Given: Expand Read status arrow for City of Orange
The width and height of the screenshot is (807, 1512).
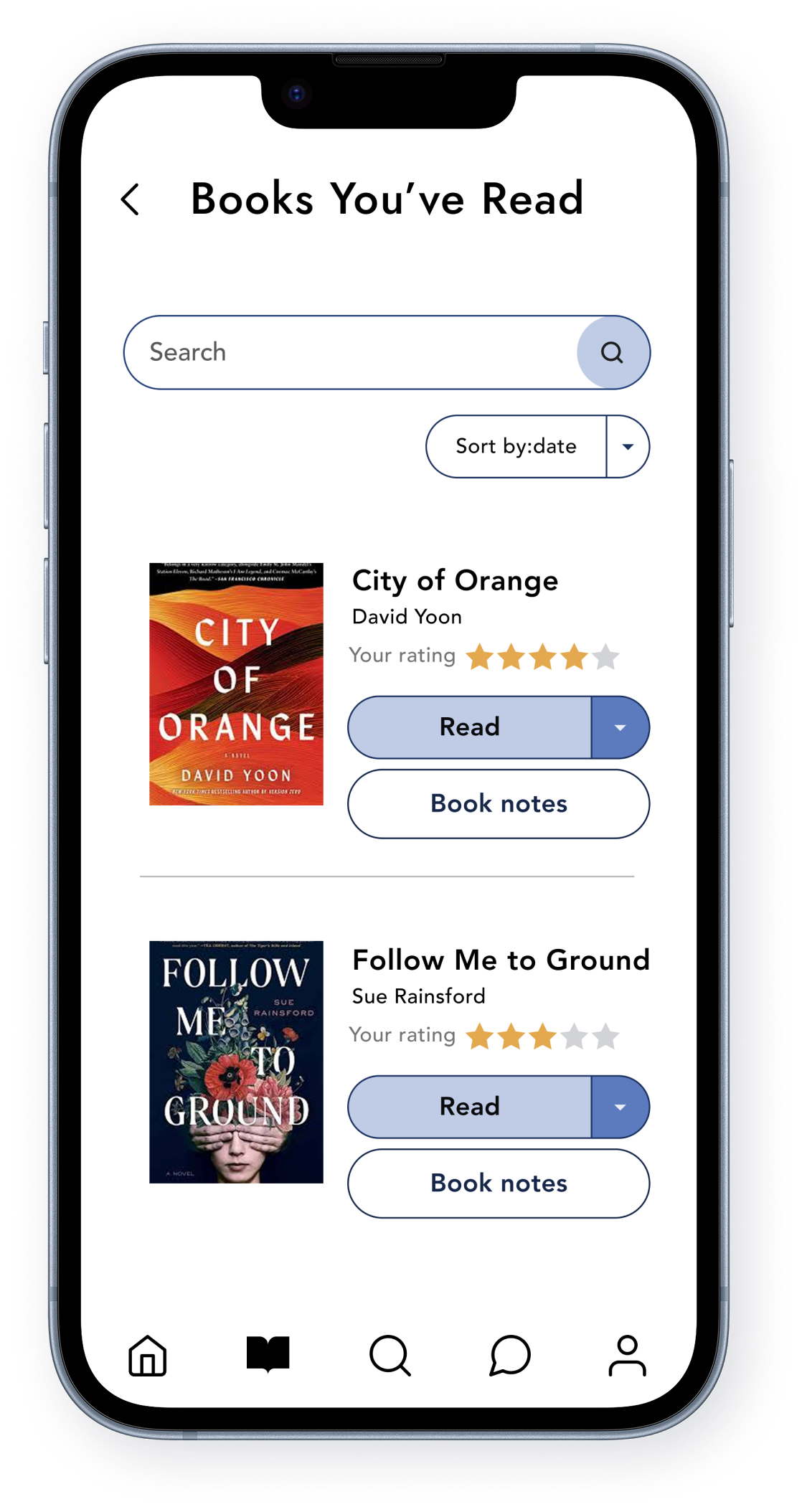Looking at the screenshot, I should point(620,727).
